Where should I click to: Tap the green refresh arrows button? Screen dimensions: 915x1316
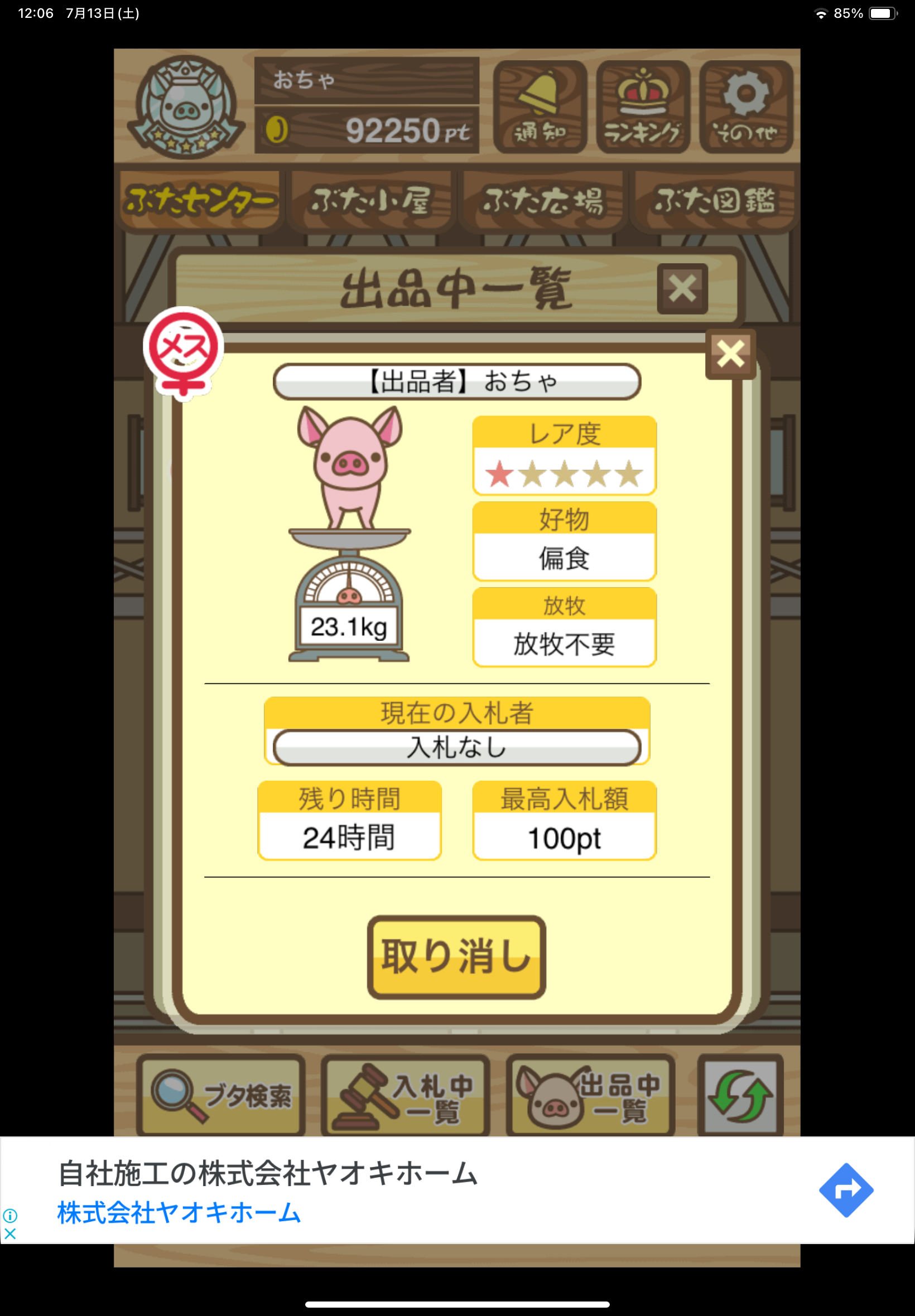[x=740, y=1095]
